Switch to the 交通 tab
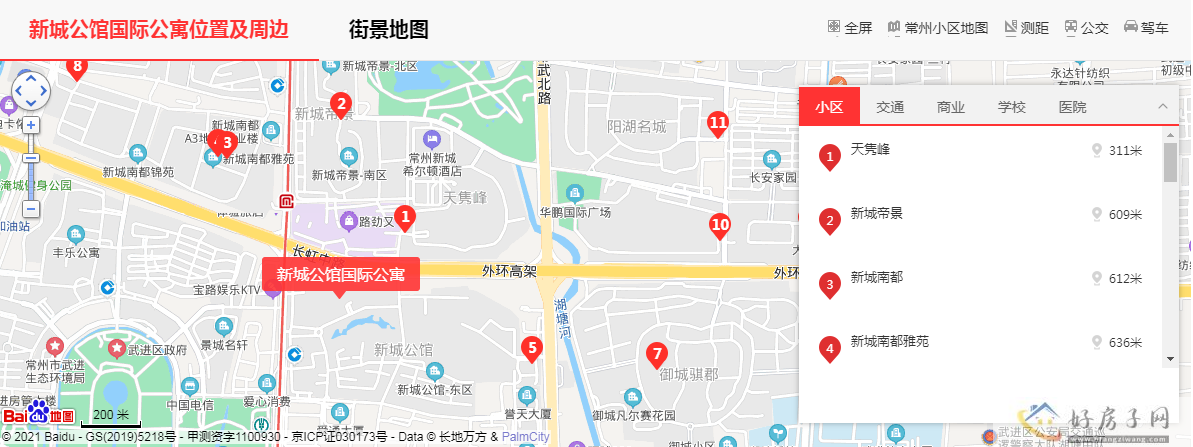 coord(890,107)
